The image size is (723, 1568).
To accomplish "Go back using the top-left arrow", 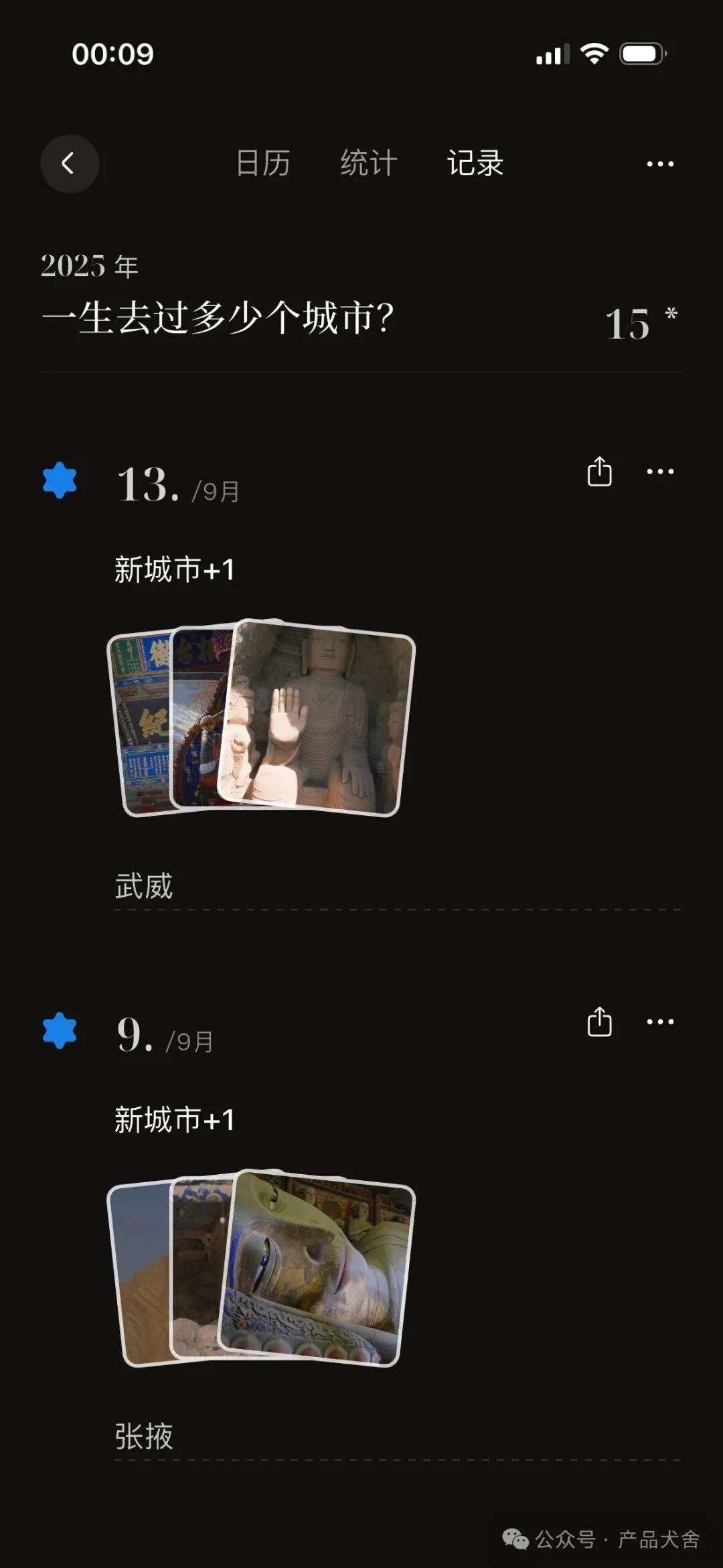I will tap(70, 163).
